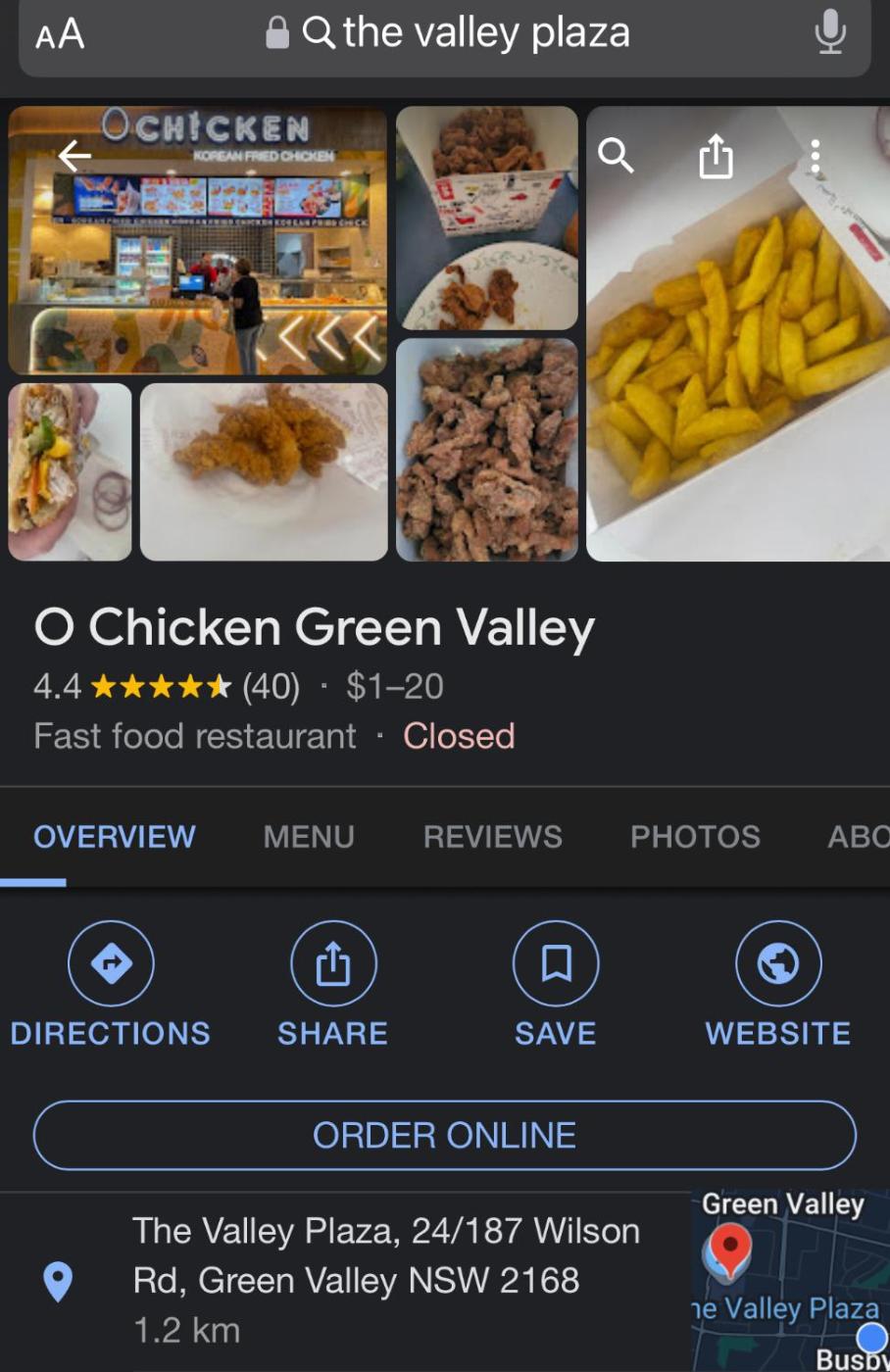
Task: Edit the address bar "the valley plaza"
Action: 485,33
